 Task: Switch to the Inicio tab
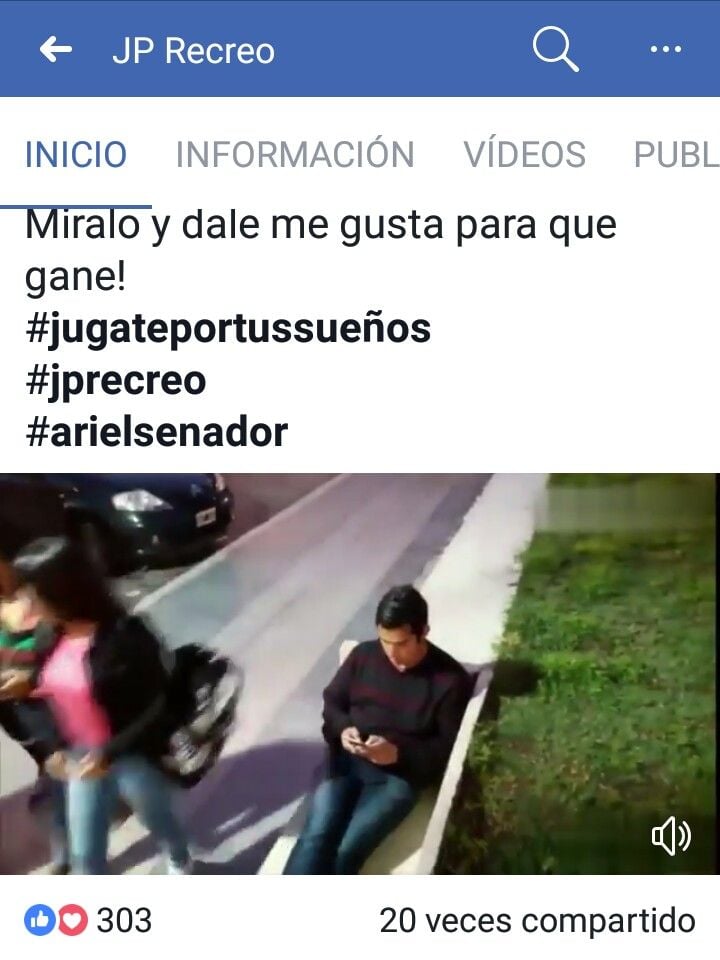76,155
